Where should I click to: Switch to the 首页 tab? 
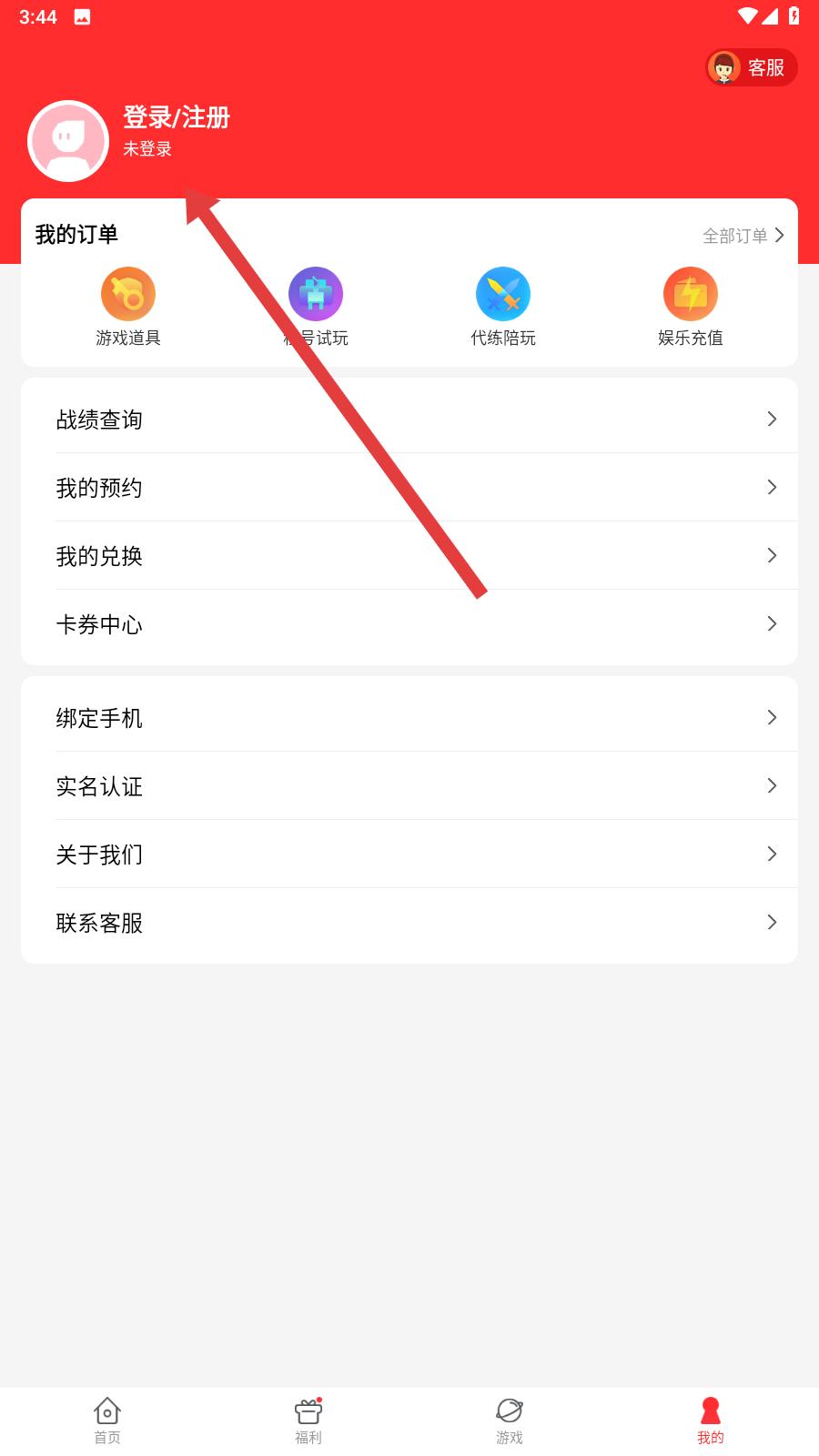pos(107,1421)
